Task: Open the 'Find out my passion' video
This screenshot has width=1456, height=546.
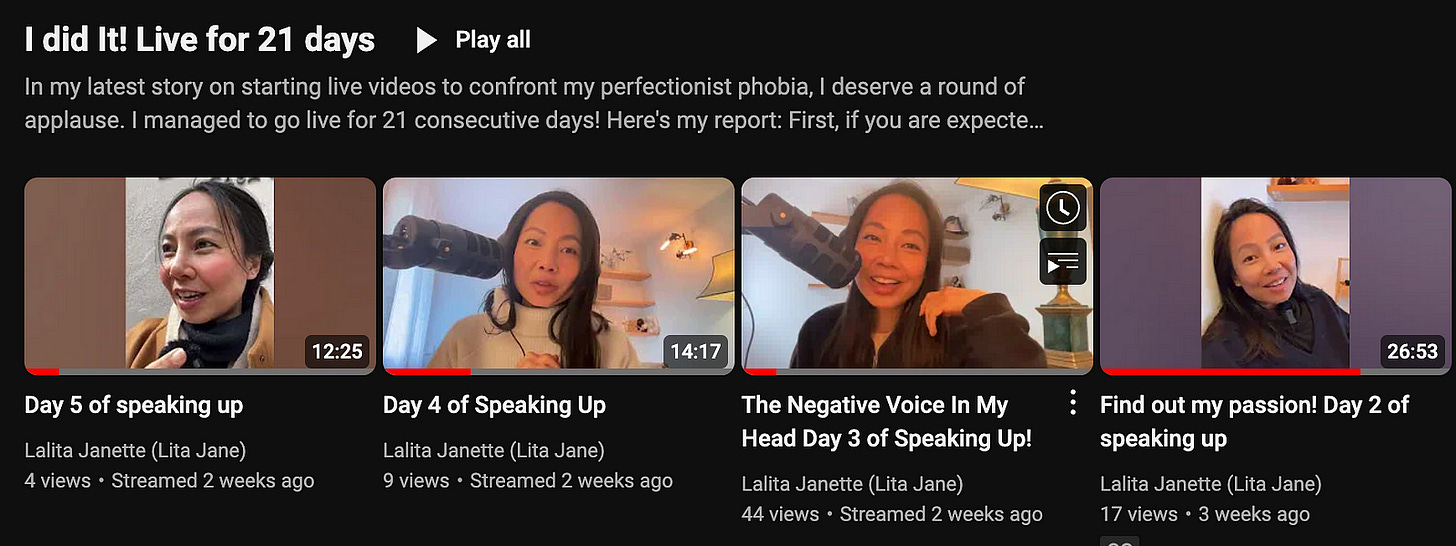Action: click(x=1275, y=275)
